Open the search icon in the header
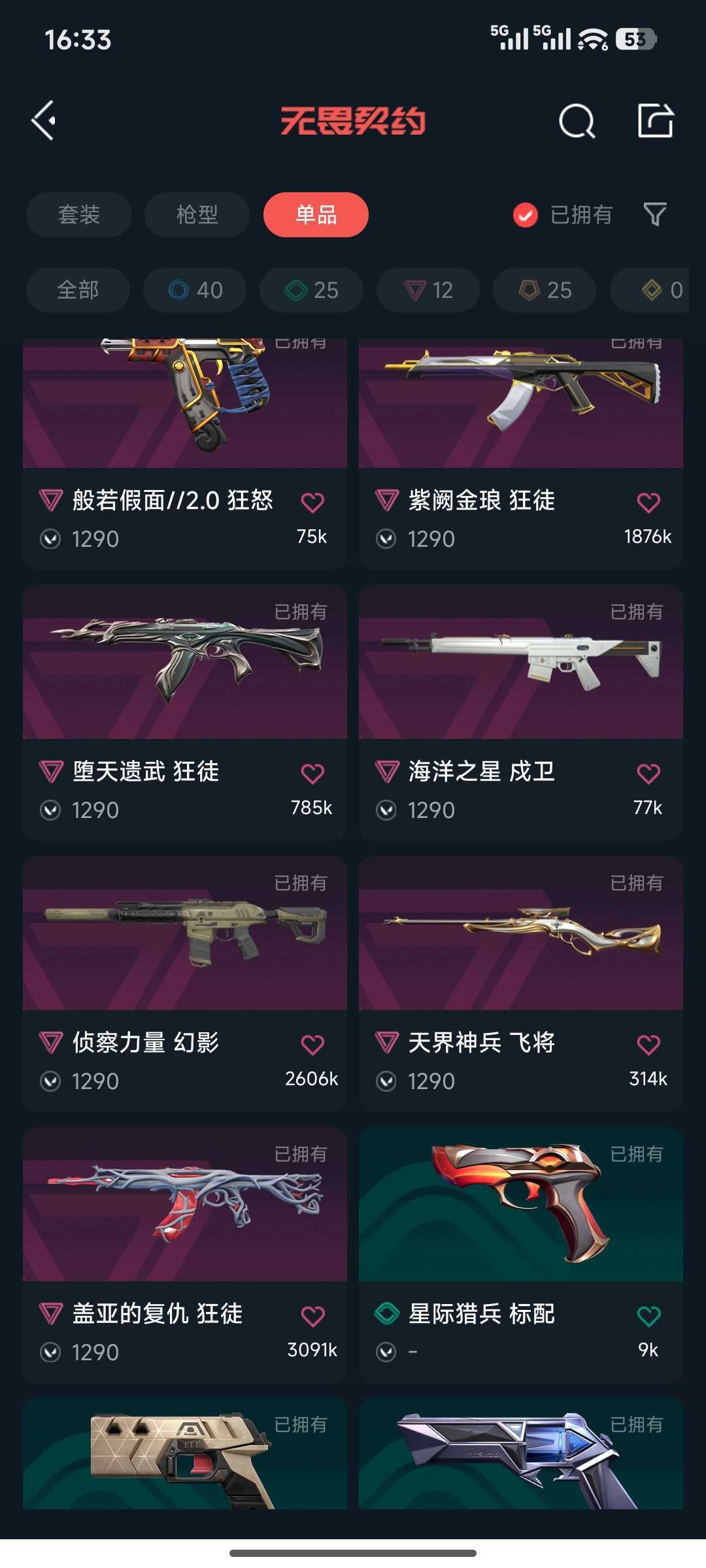Viewport: 706px width, 1568px height. (x=577, y=121)
